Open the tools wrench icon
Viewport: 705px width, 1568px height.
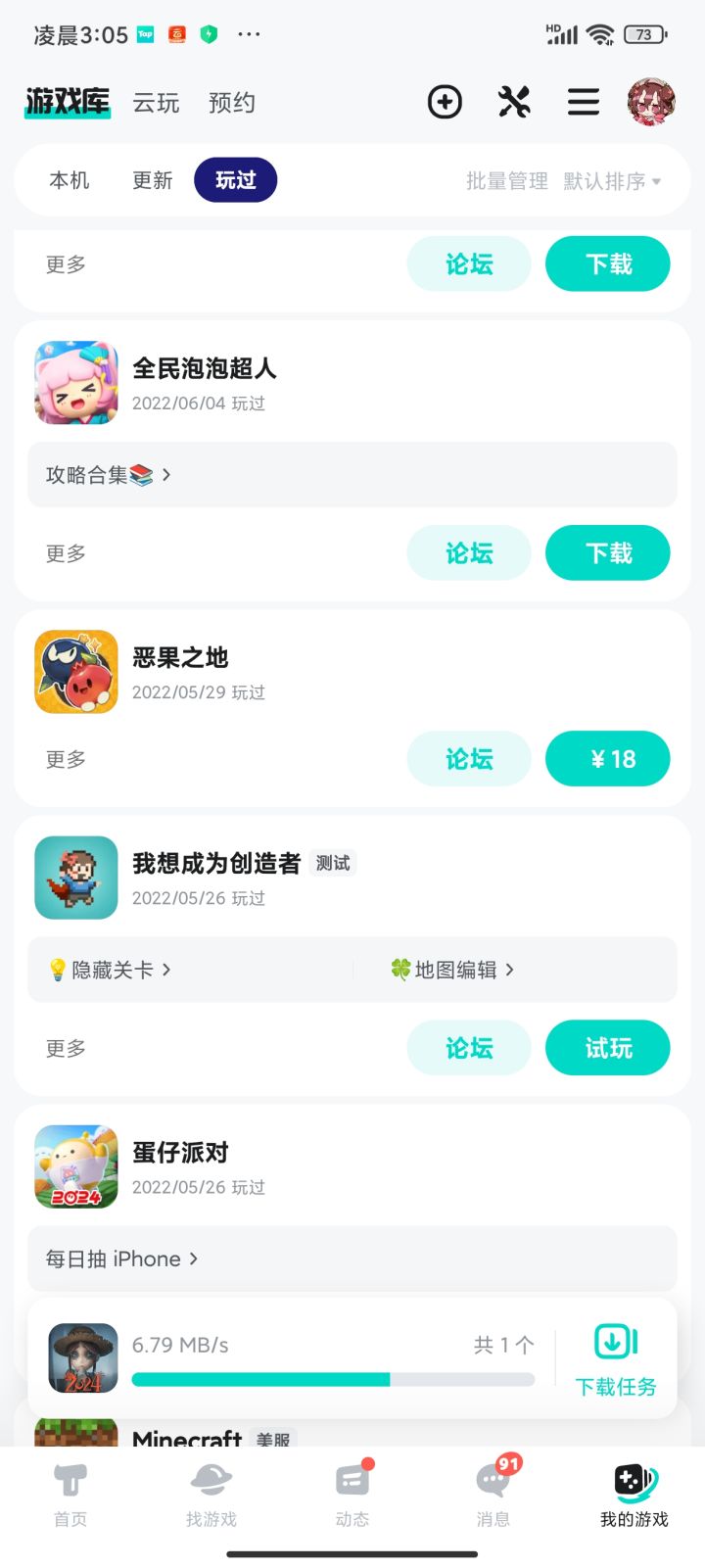click(514, 102)
